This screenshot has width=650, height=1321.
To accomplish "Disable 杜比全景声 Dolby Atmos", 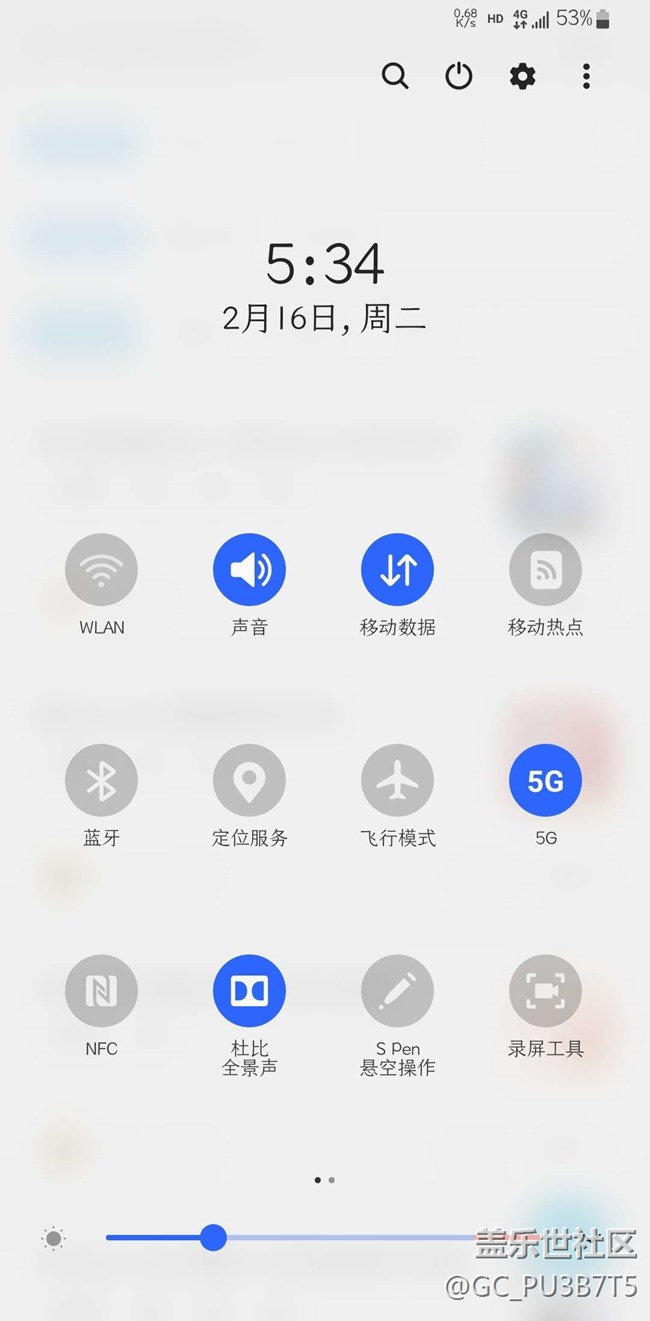I will [x=249, y=991].
